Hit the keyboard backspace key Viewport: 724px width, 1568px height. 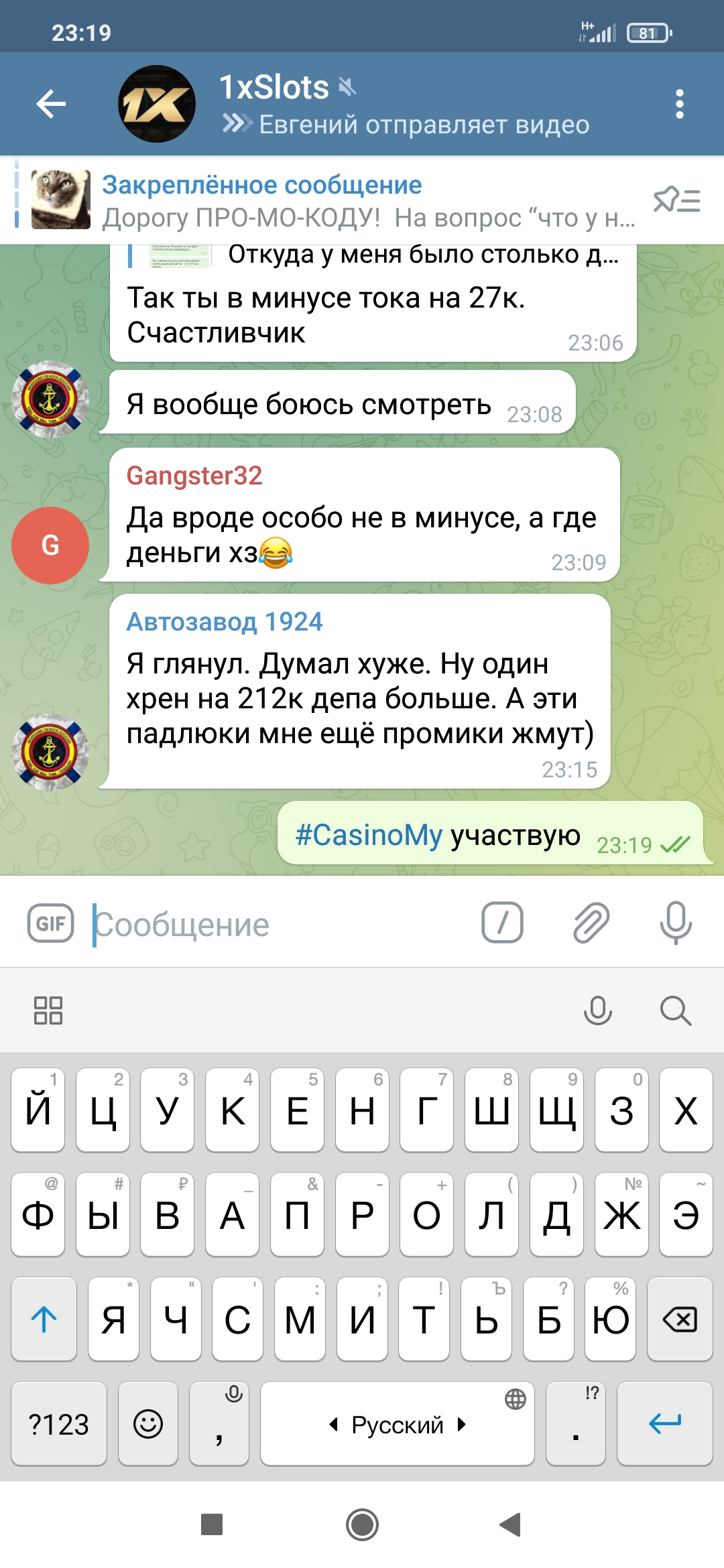coord(679,1319)
